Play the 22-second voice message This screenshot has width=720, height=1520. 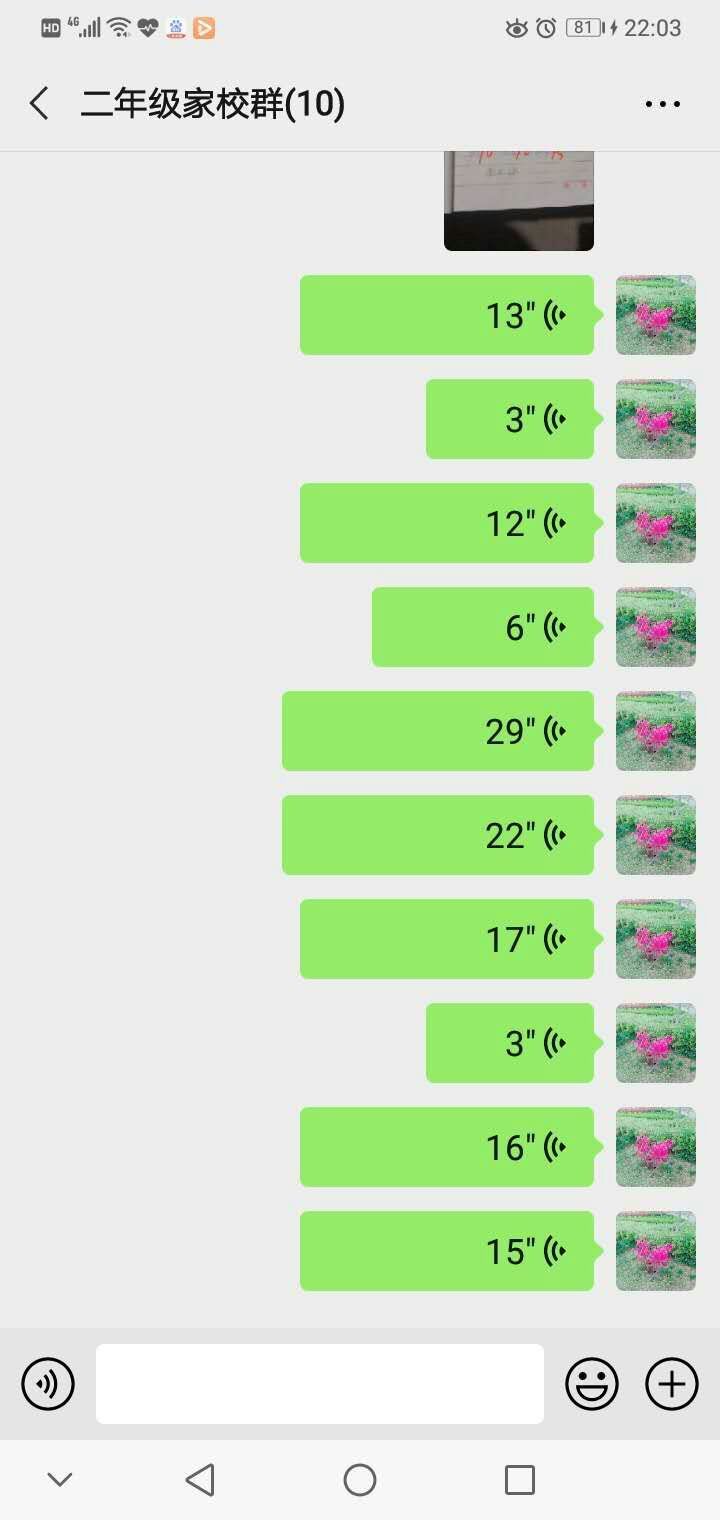click(438, 835)
